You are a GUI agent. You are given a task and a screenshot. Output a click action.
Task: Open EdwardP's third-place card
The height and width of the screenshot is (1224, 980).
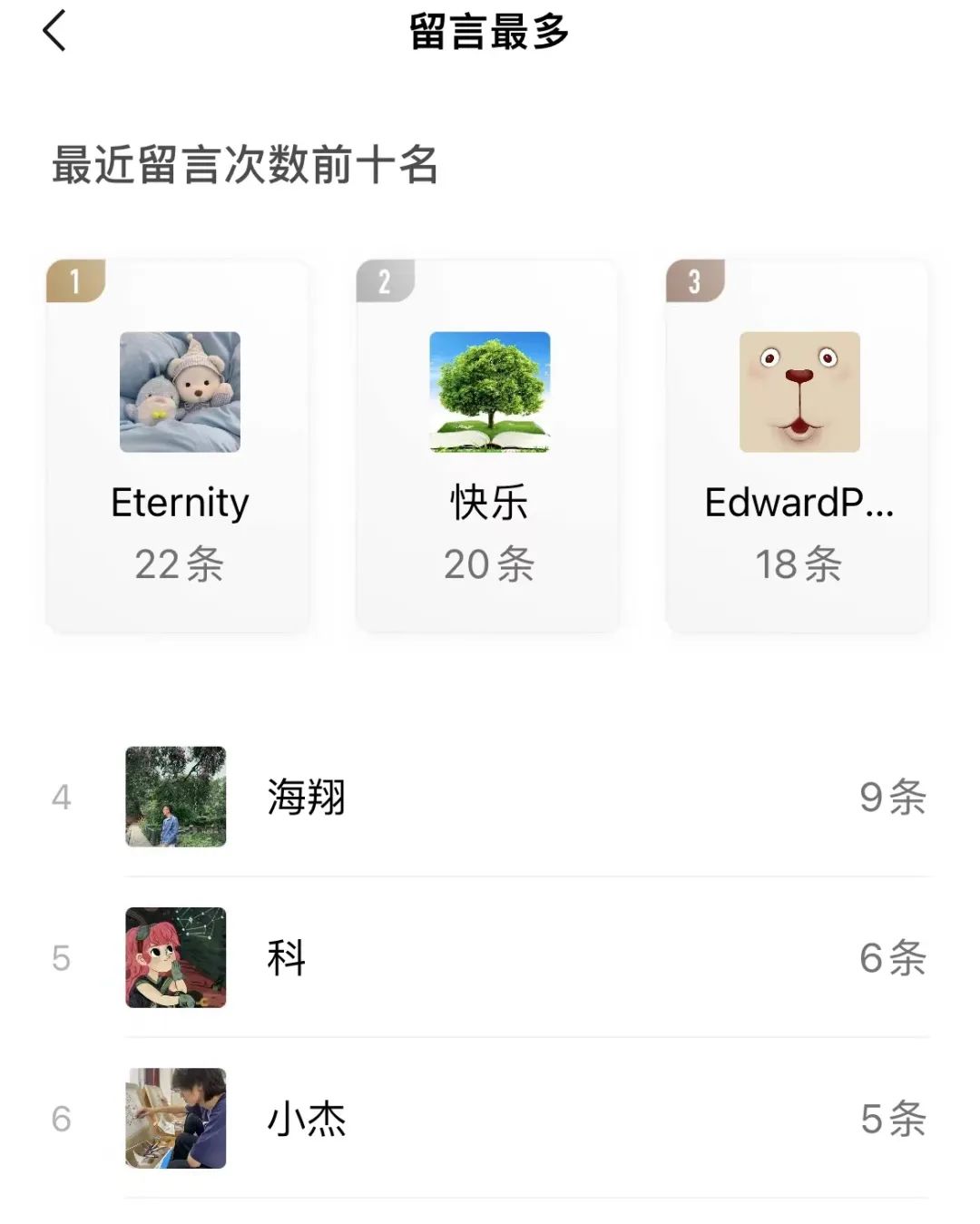[x=799, y=446]
